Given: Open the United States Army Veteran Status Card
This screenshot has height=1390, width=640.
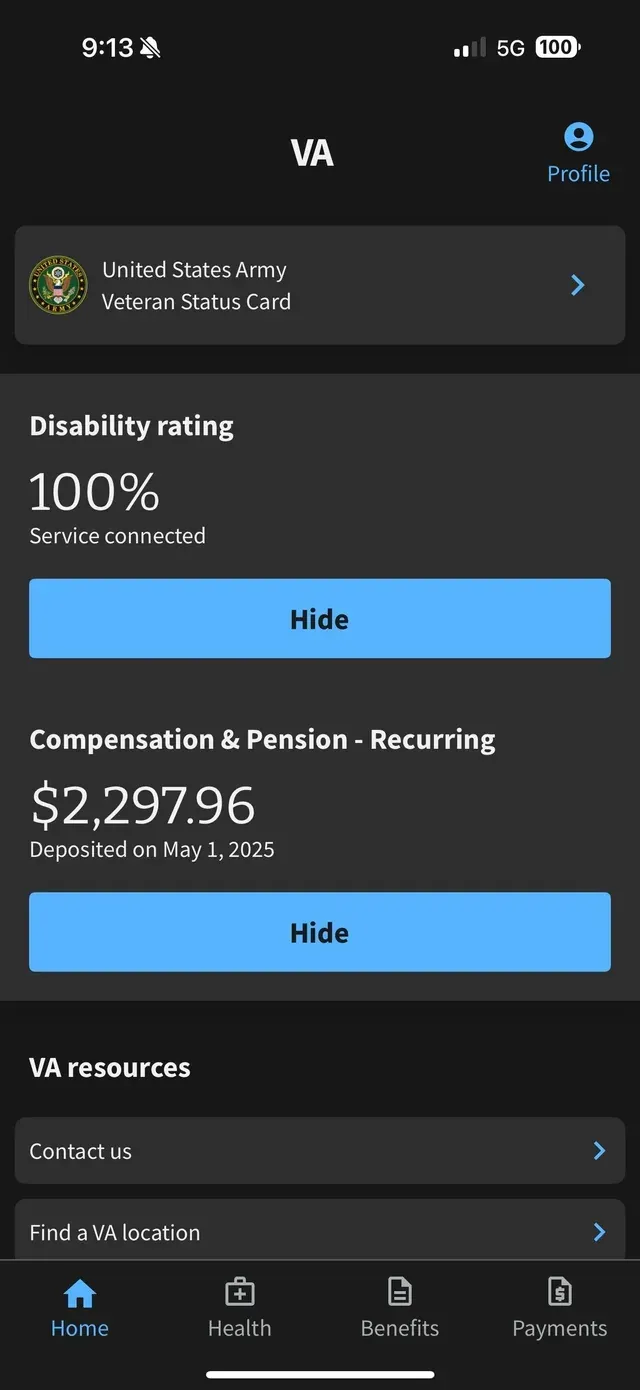Looking at the screenshot, I should pos(319,286).
